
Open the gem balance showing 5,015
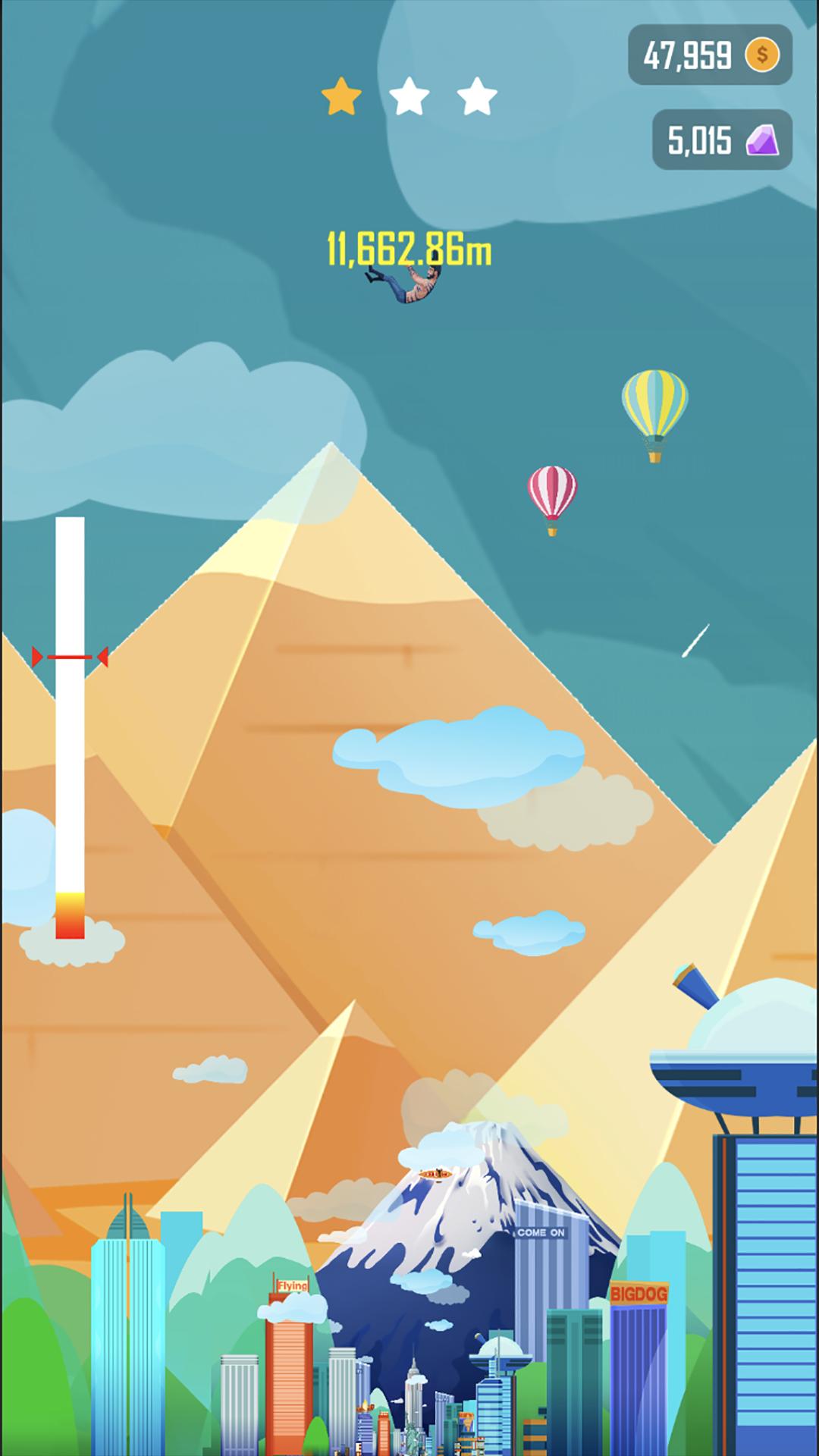(x=722, y=140)
